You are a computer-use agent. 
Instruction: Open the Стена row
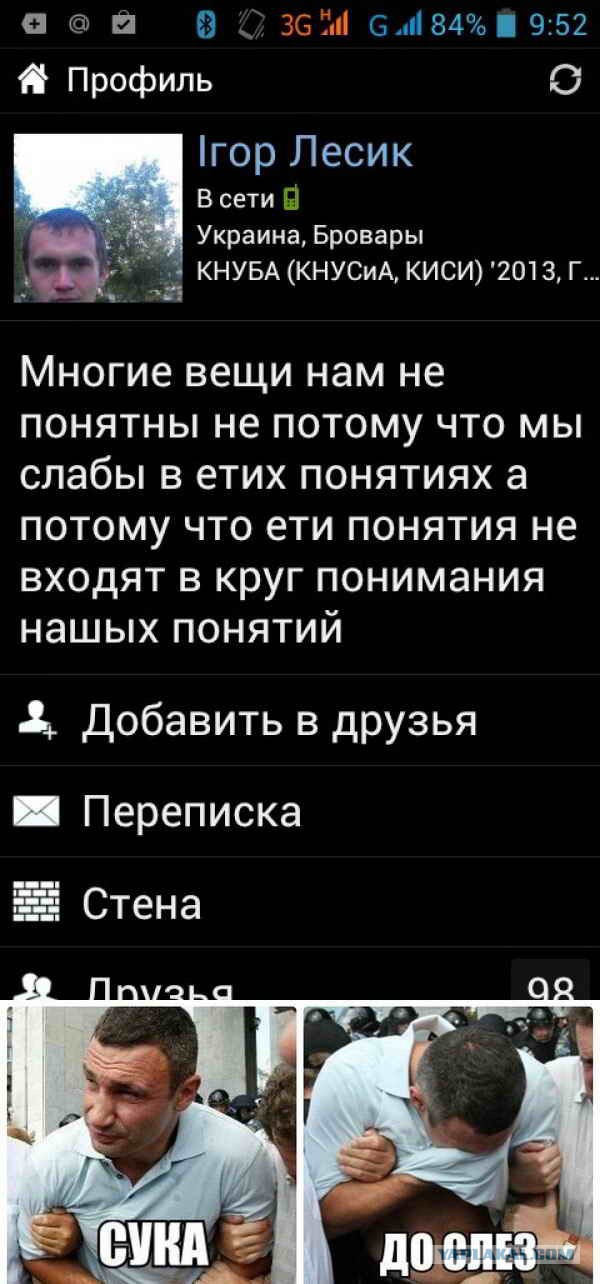tap(142, 903)
